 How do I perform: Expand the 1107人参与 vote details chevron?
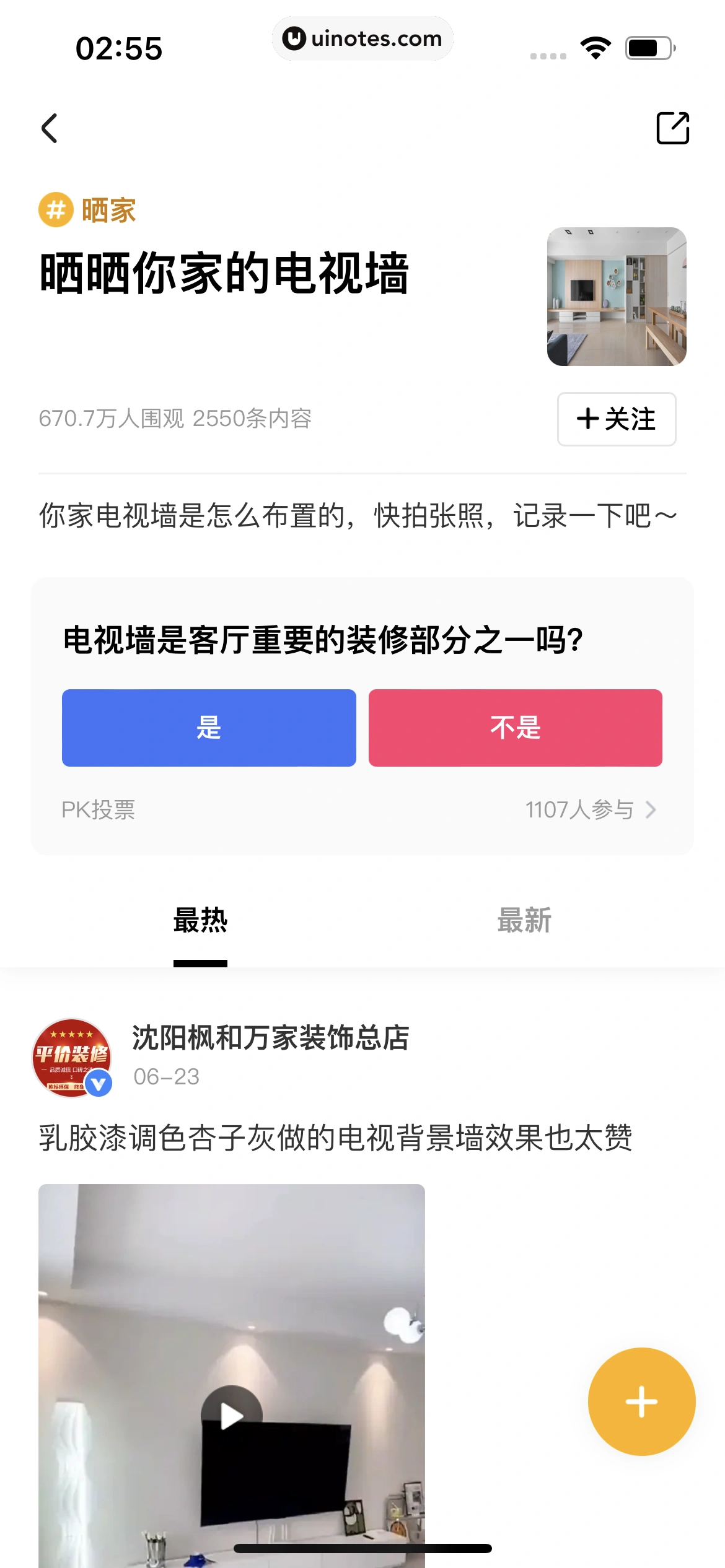coord(651,810)
